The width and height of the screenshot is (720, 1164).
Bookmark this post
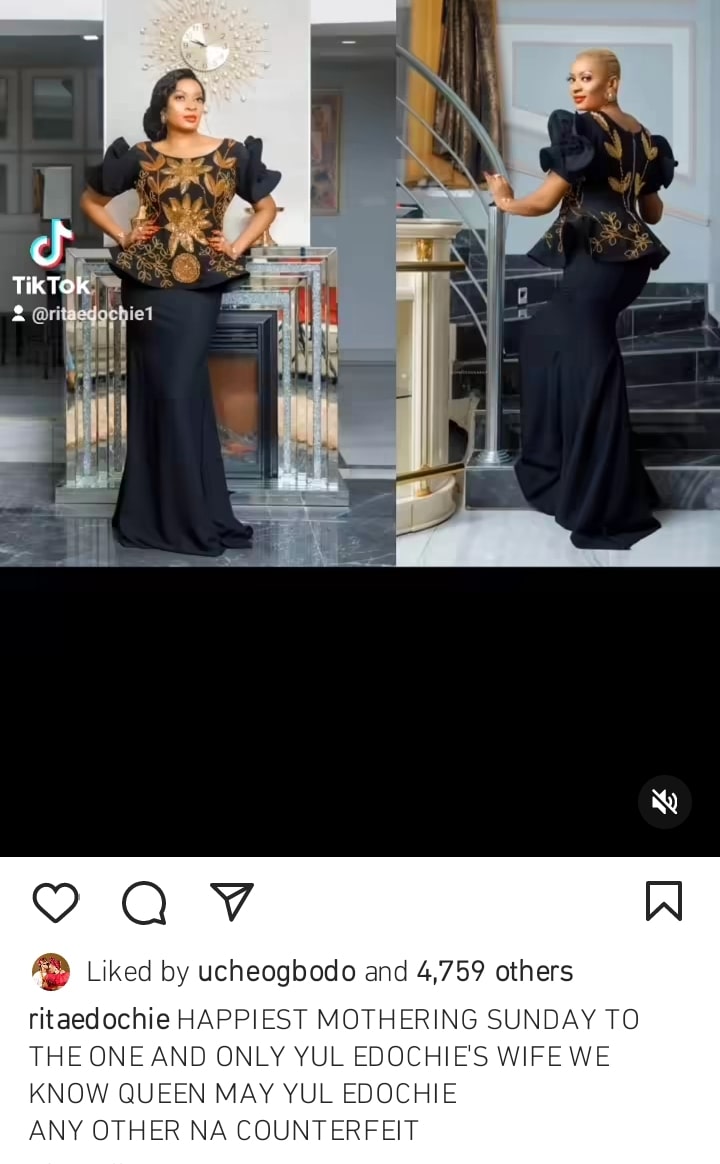click(x=664, y=901)
